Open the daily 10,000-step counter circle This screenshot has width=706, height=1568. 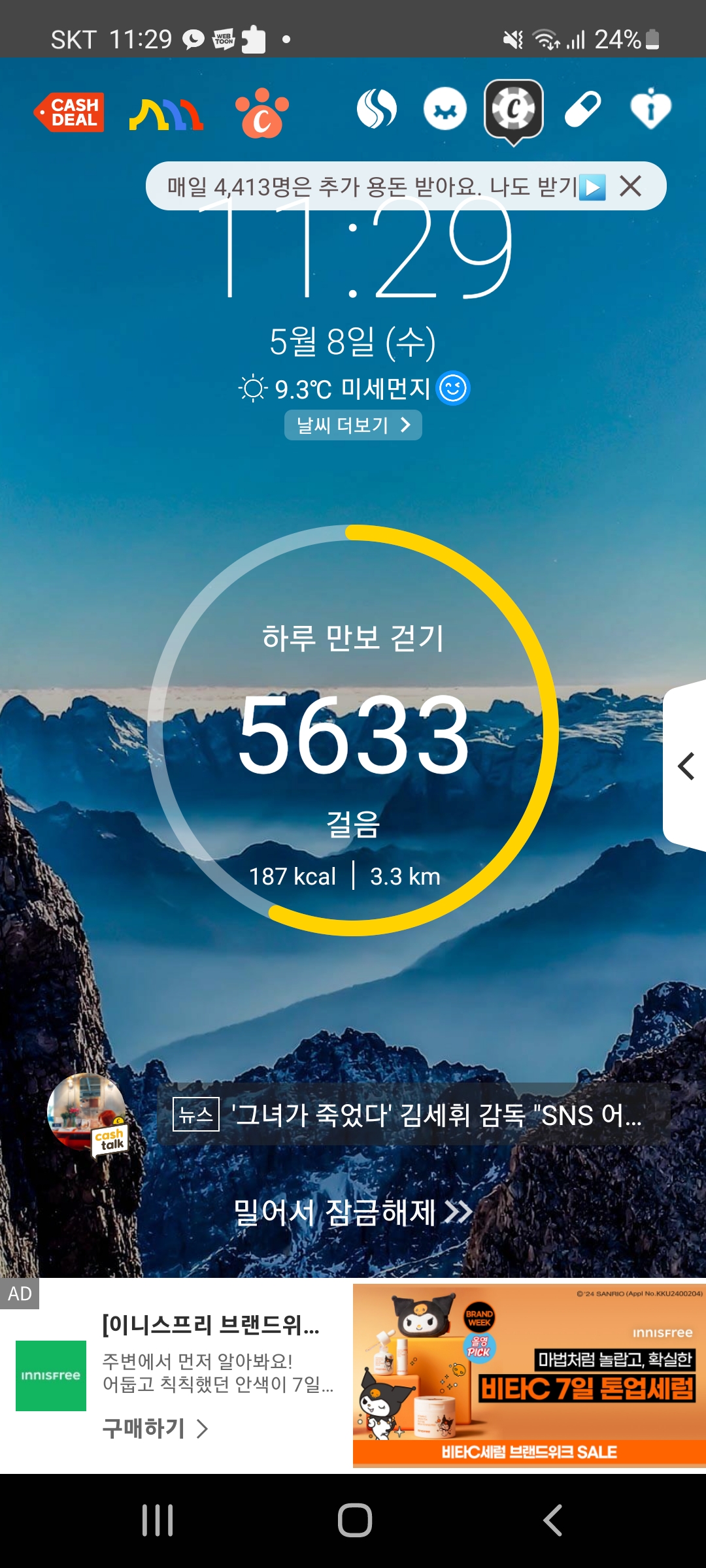(x=353, y=730)
